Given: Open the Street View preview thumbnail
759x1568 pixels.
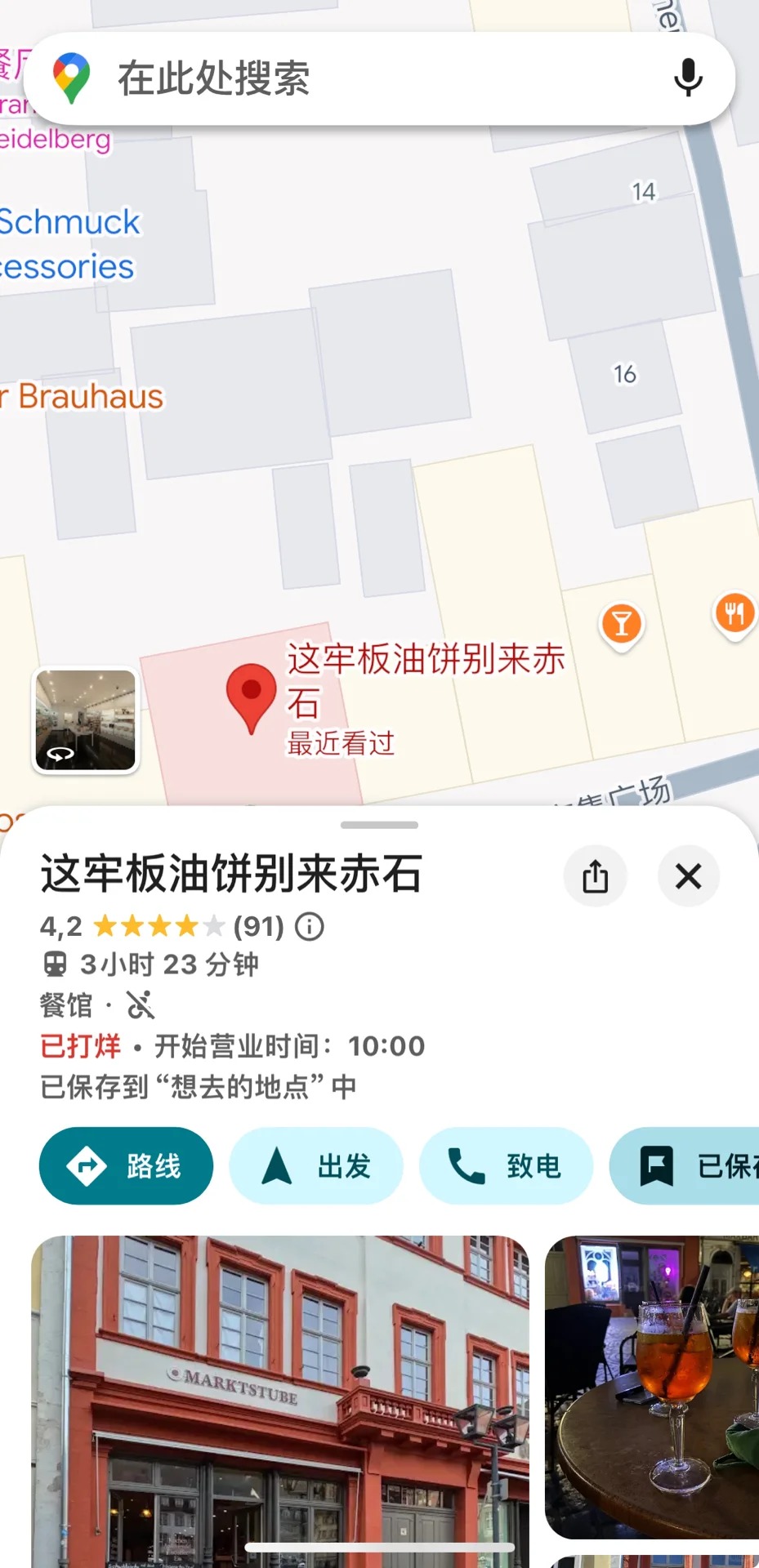Looking at the screenshot, I should coord(85,719).
